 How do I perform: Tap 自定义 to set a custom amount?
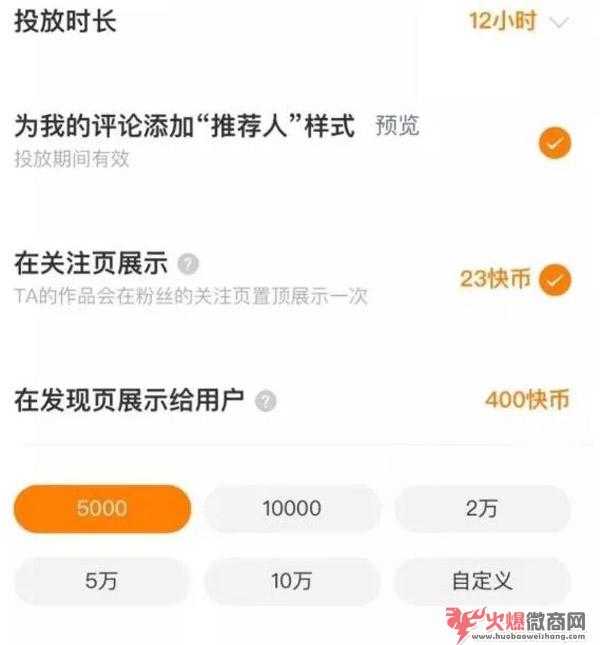(482, 581)
